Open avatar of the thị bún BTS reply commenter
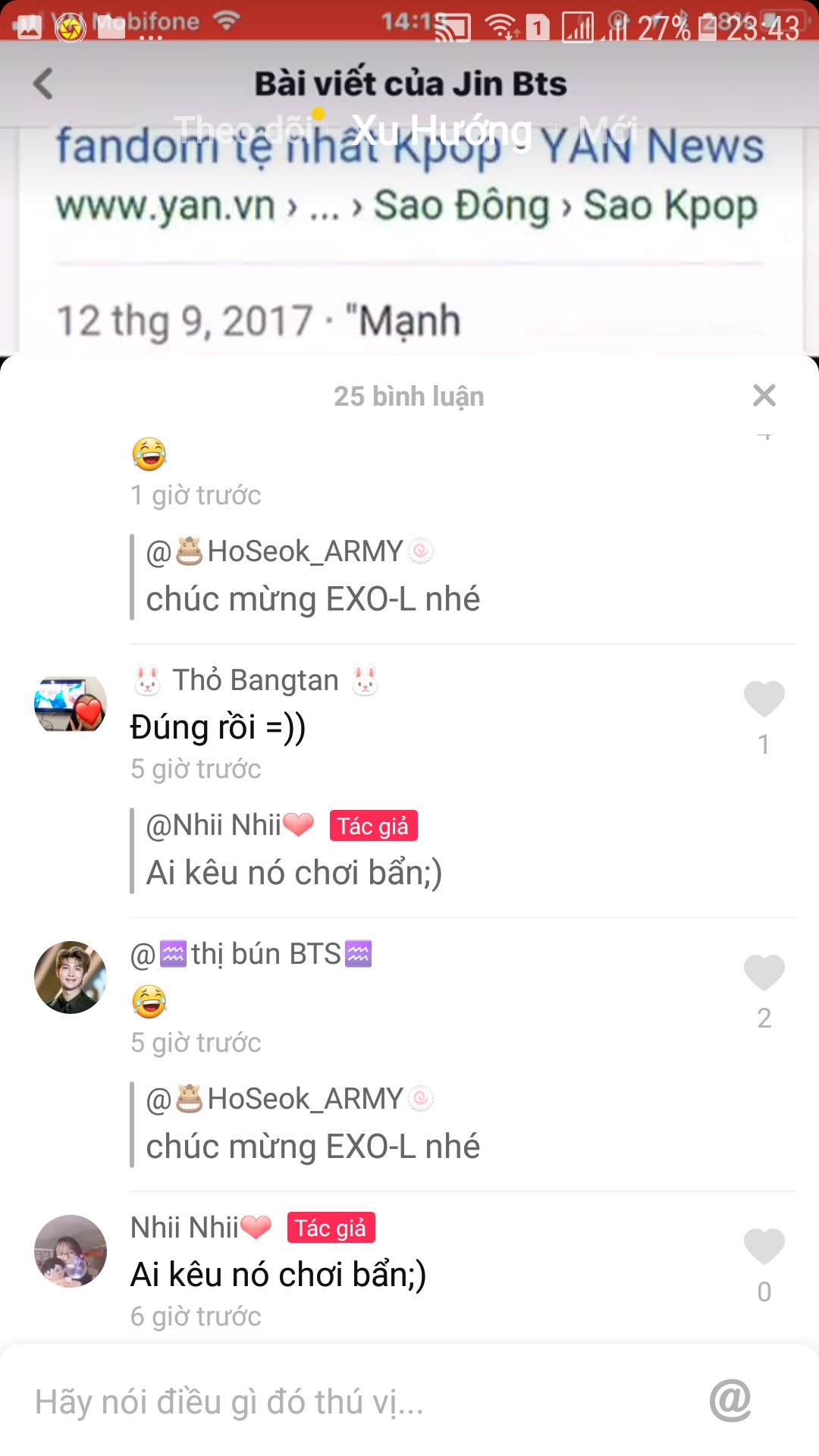This screenshot has width=819, height=1456. tap(71, 977)
